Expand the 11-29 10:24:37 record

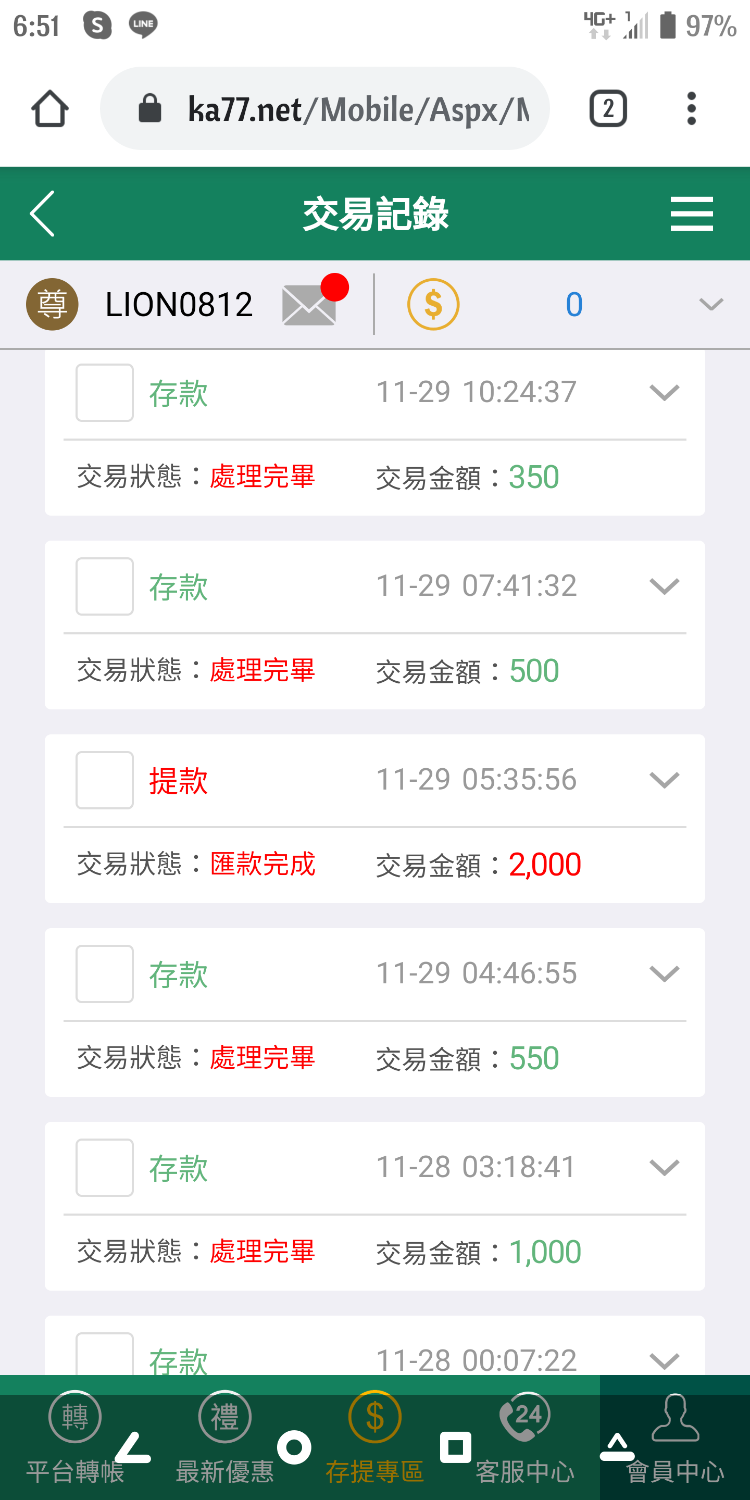coord(664,392)
